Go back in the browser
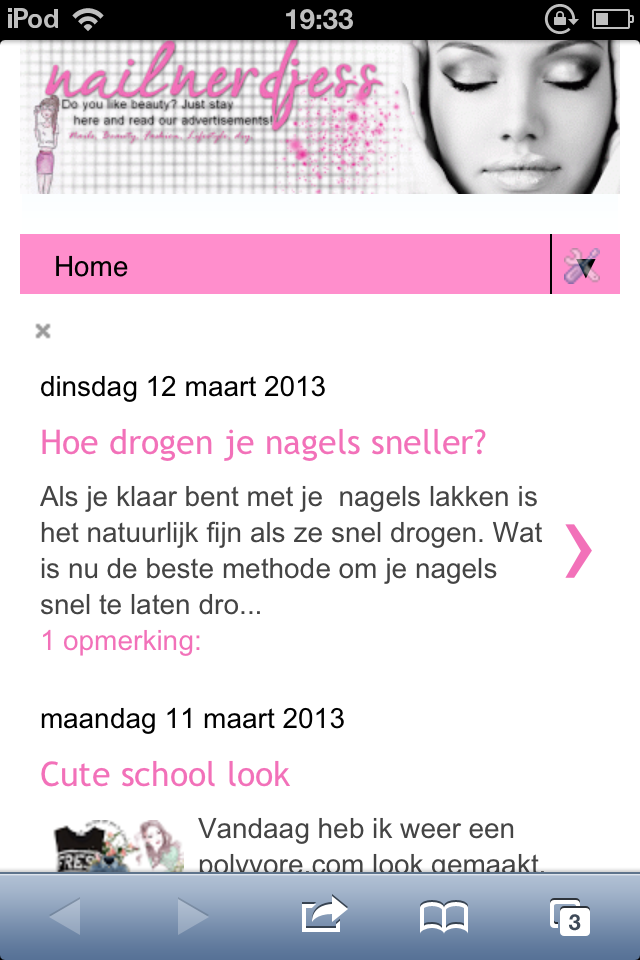Viewport: 640px width, 960px height. pos(66,917)
